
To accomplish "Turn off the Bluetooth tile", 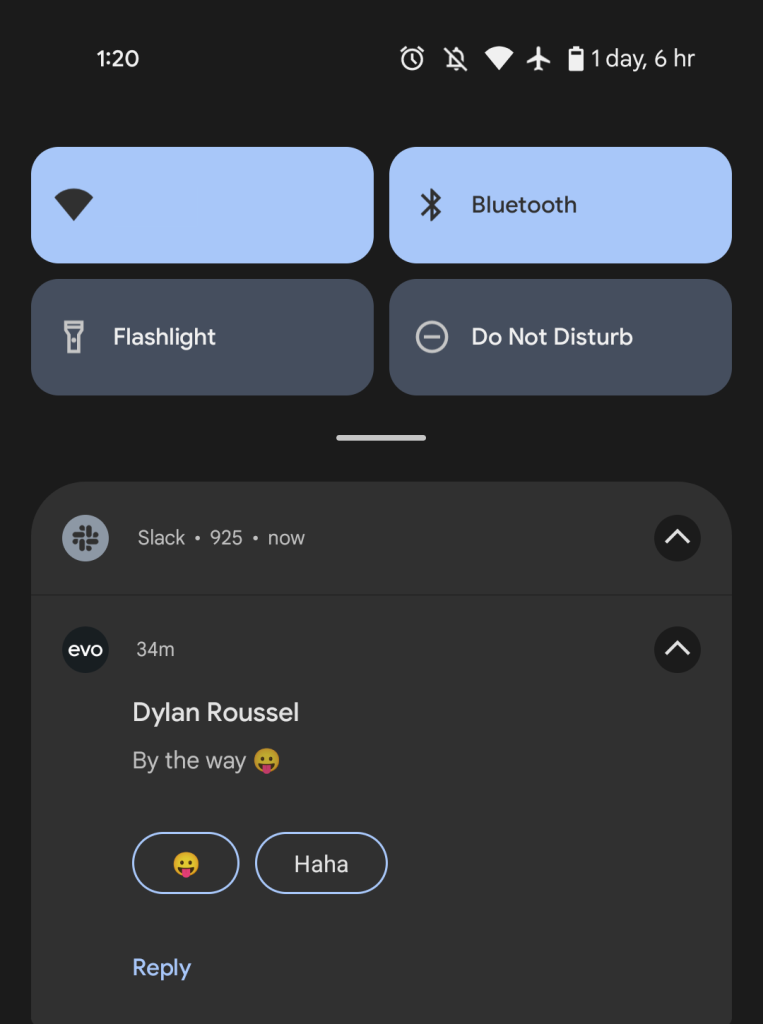I will click(x=560, y=205).
